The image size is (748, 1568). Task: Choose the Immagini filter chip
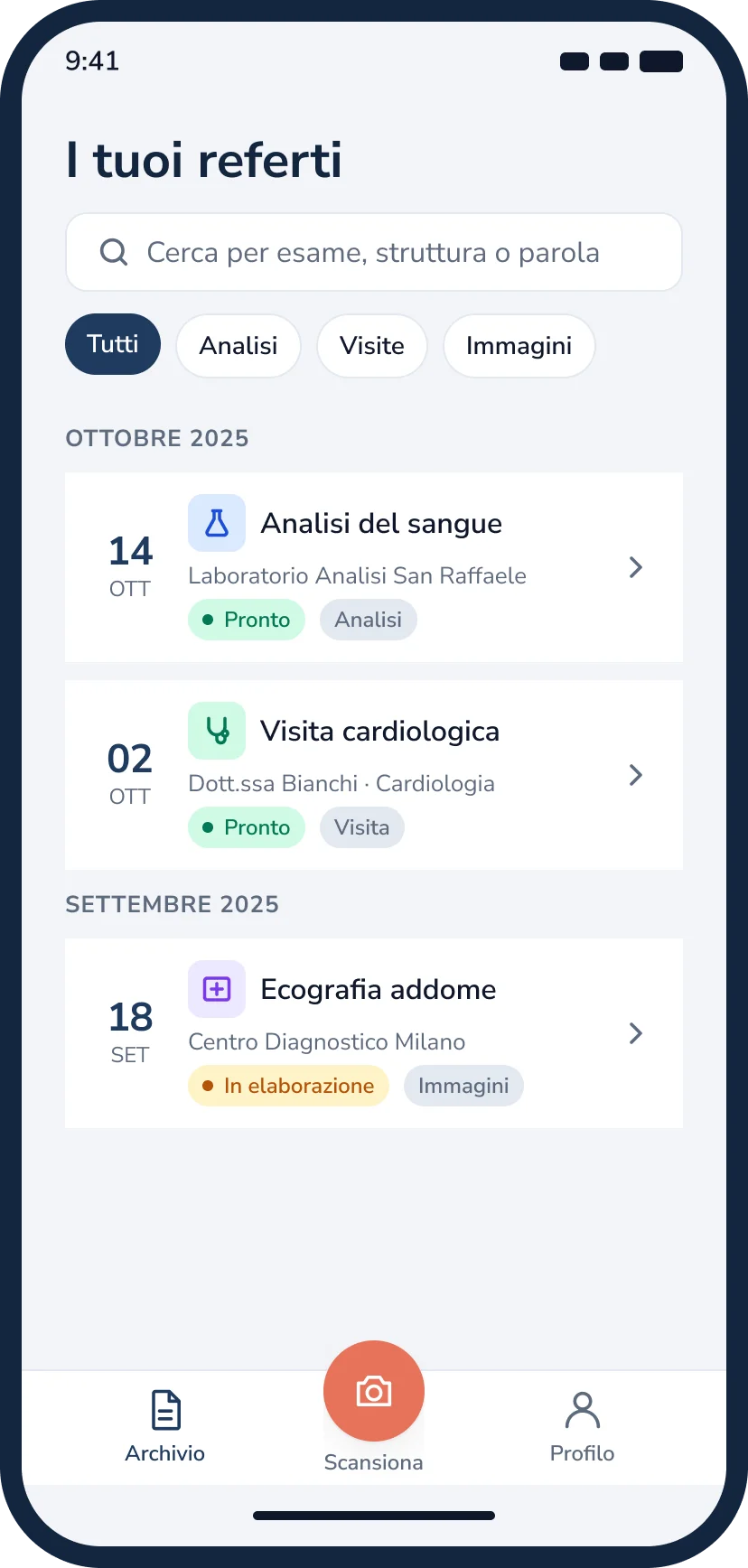pyautogui.click(x=519, y=346)
